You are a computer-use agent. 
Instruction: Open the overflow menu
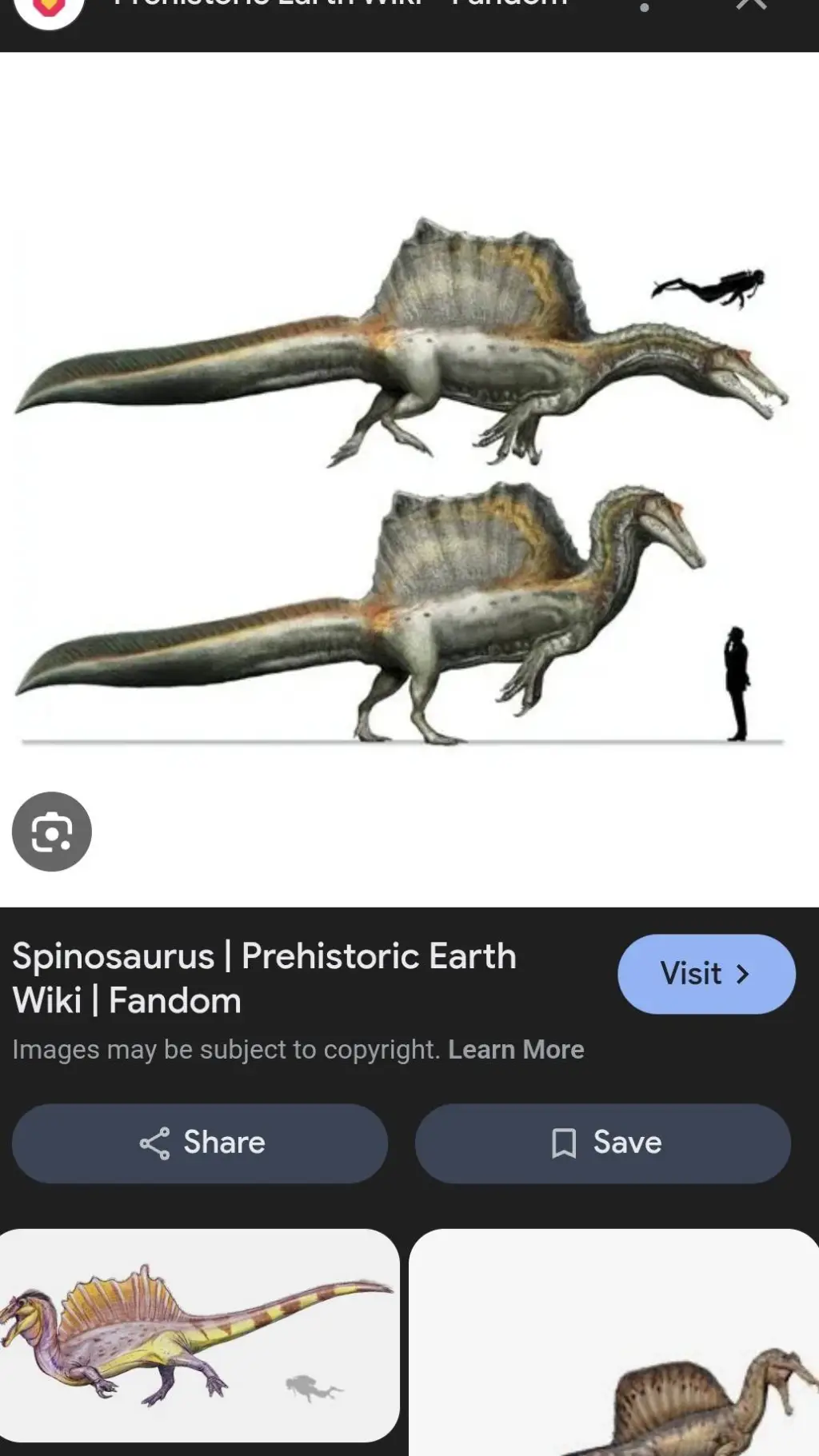644,6
